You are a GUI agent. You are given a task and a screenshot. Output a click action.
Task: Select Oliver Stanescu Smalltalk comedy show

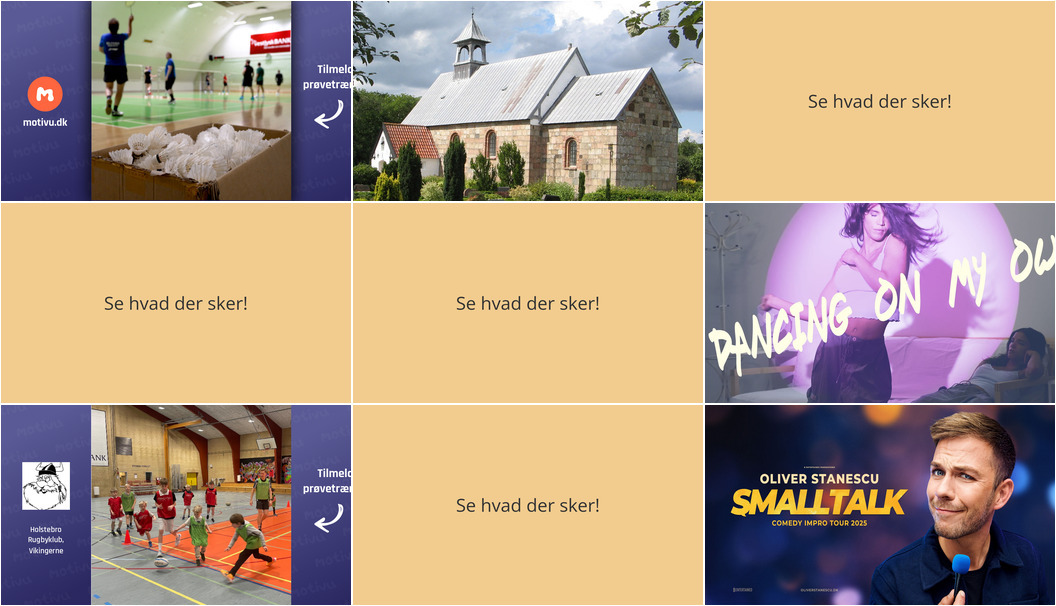880,505
